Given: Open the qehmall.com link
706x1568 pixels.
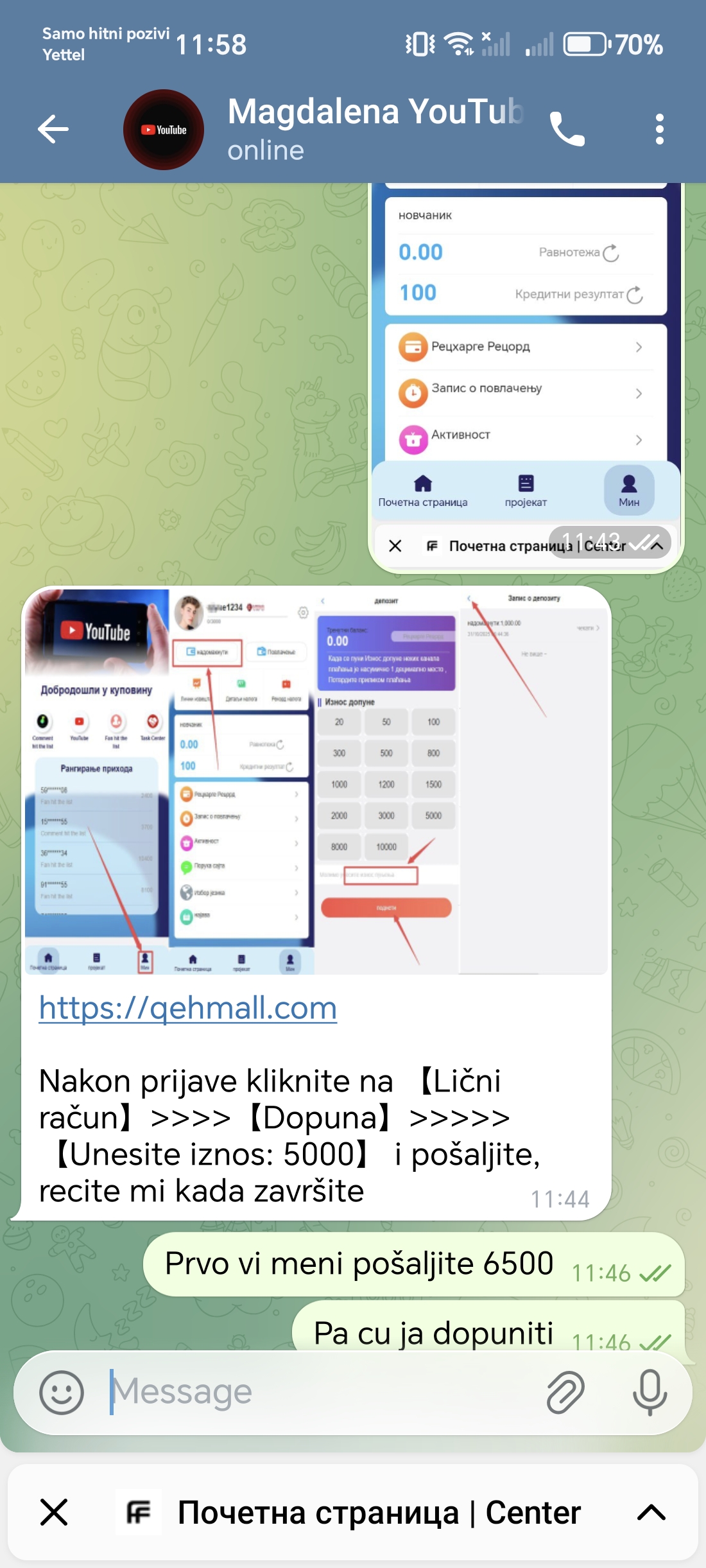Looking at the screenshot, I should click(187, 1008).
